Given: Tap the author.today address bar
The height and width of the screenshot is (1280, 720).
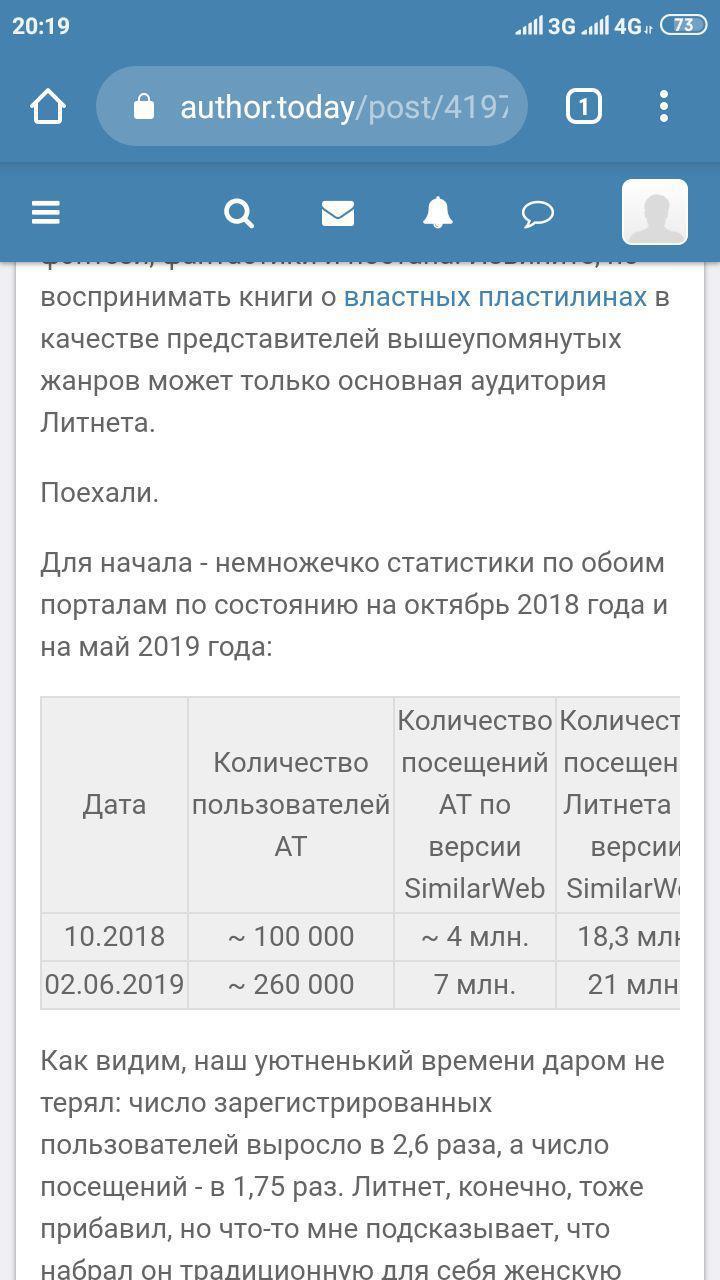Looking at the screenshot, I should click(330, 106).
